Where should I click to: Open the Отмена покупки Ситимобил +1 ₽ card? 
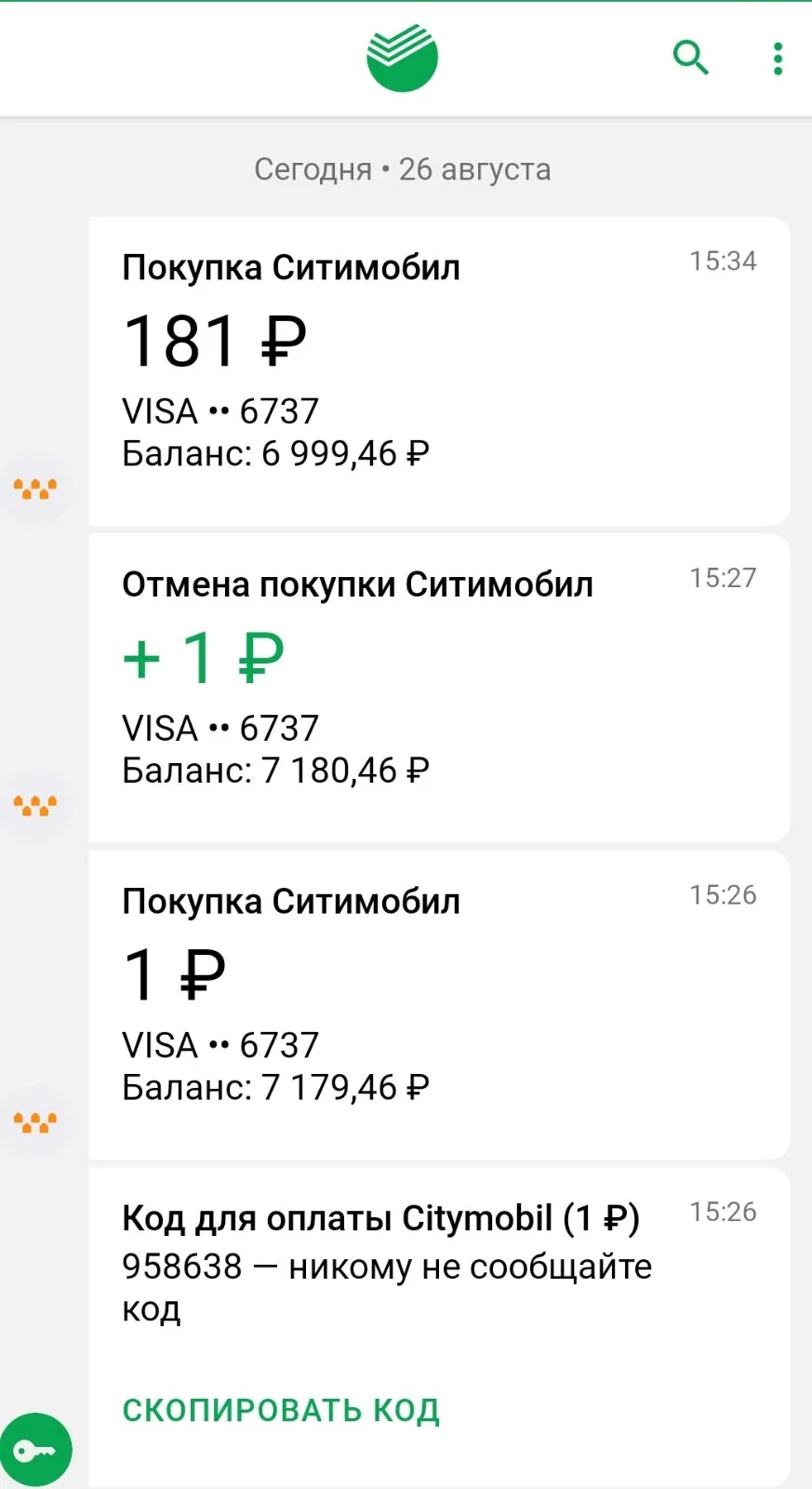pyautogui.click(x=439, y=688)
